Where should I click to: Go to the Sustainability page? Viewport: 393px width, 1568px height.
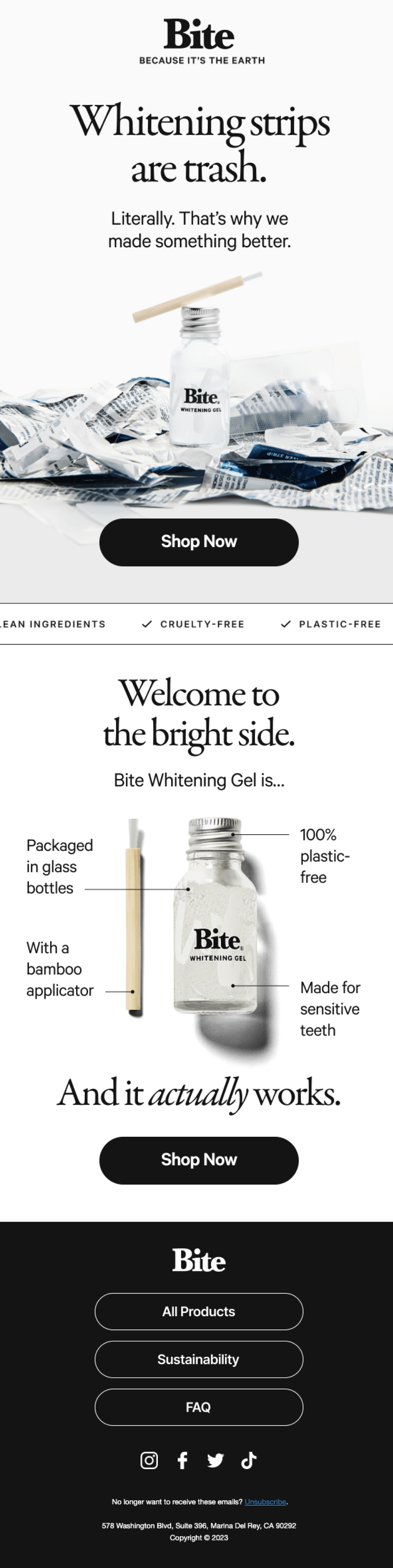[x=198, y=1359]
